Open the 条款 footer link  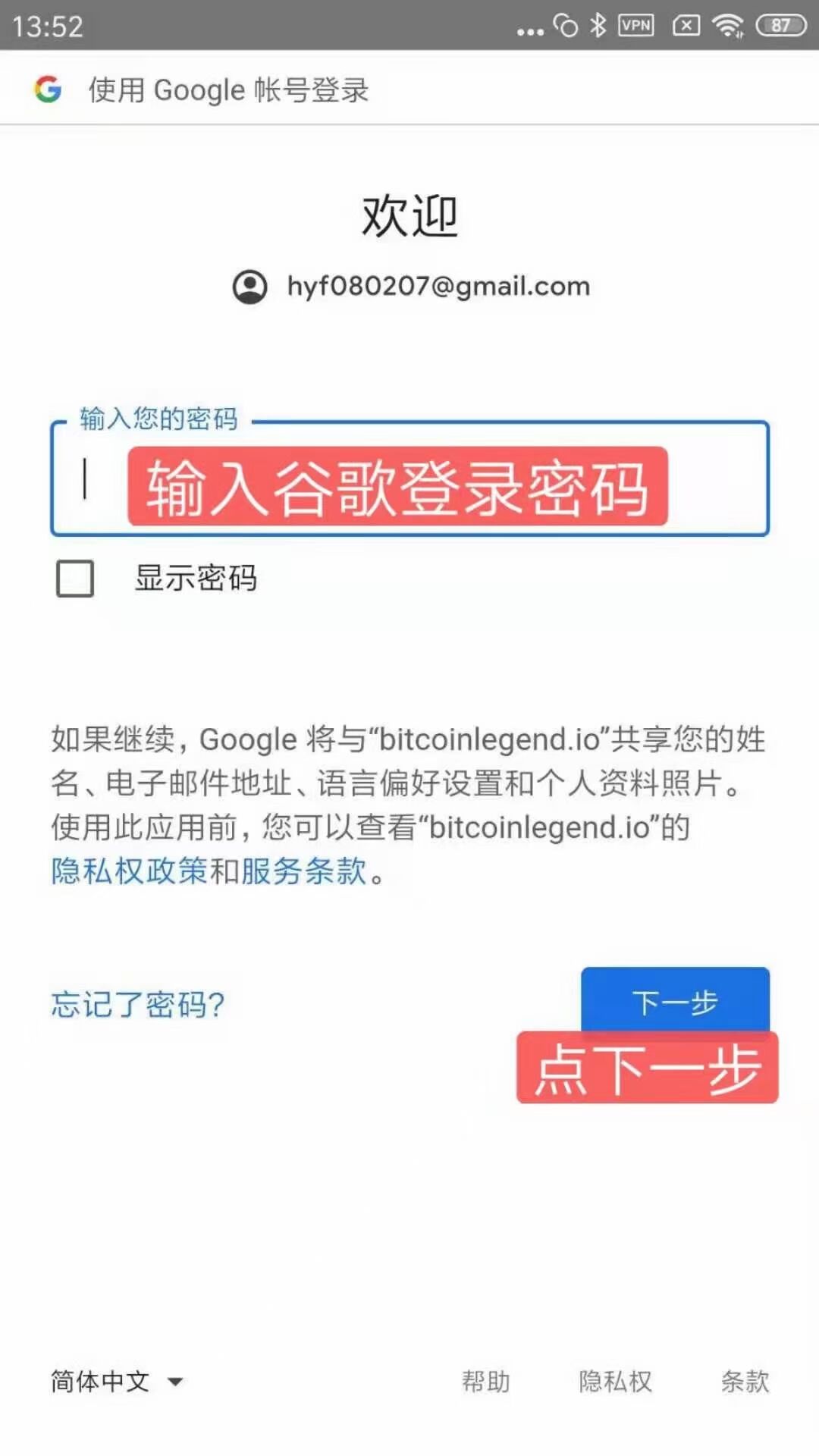tap(745, 1381)
